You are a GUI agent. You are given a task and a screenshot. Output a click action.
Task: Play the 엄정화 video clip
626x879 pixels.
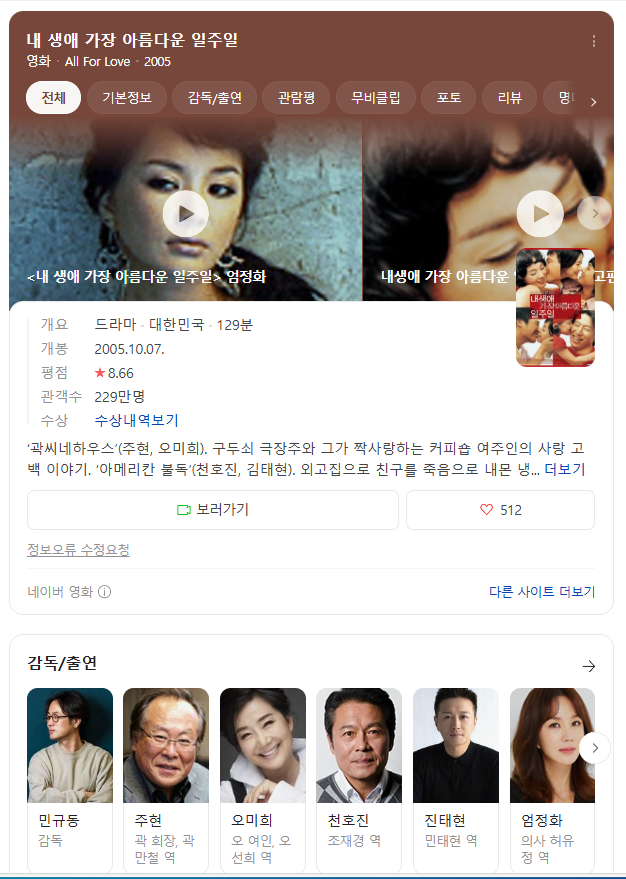click(x=185, y=213)
